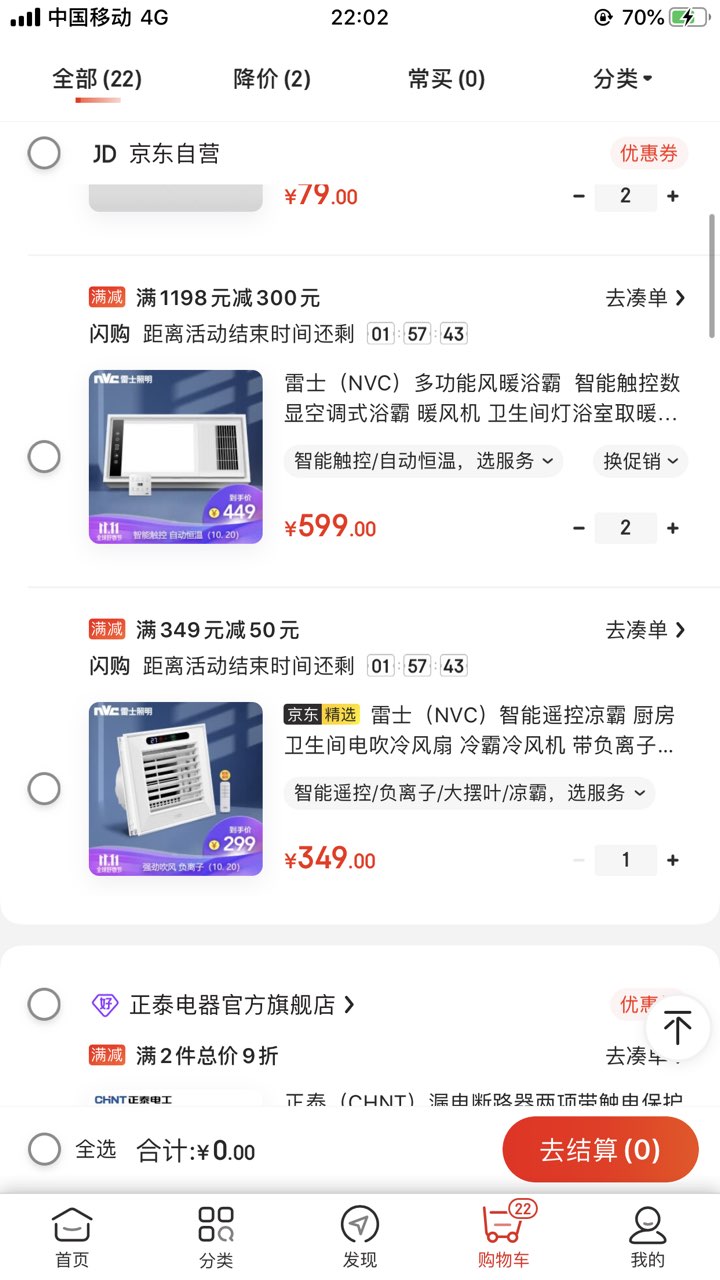Open the 我的 profile tab
720x1280 pixels.
(x=647, y=1236)
